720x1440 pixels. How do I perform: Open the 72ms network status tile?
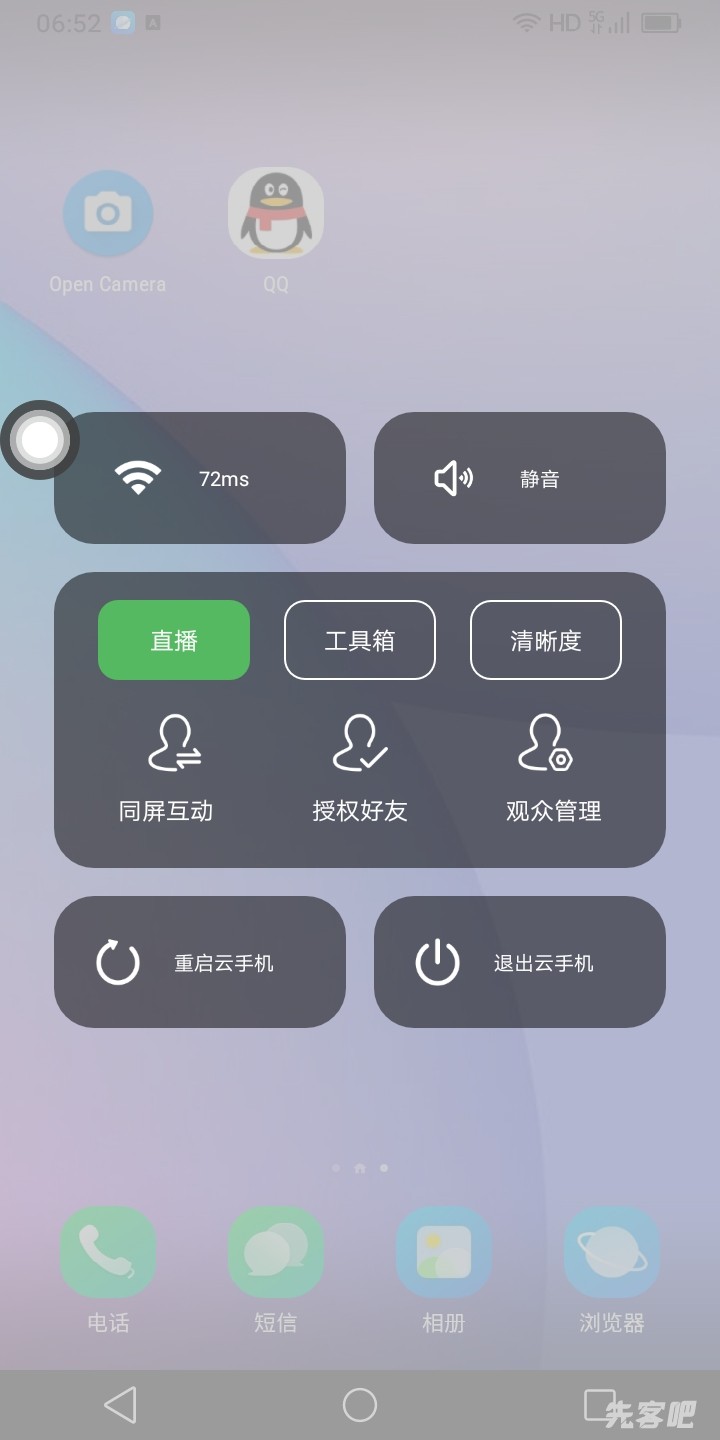coord(200,479)
